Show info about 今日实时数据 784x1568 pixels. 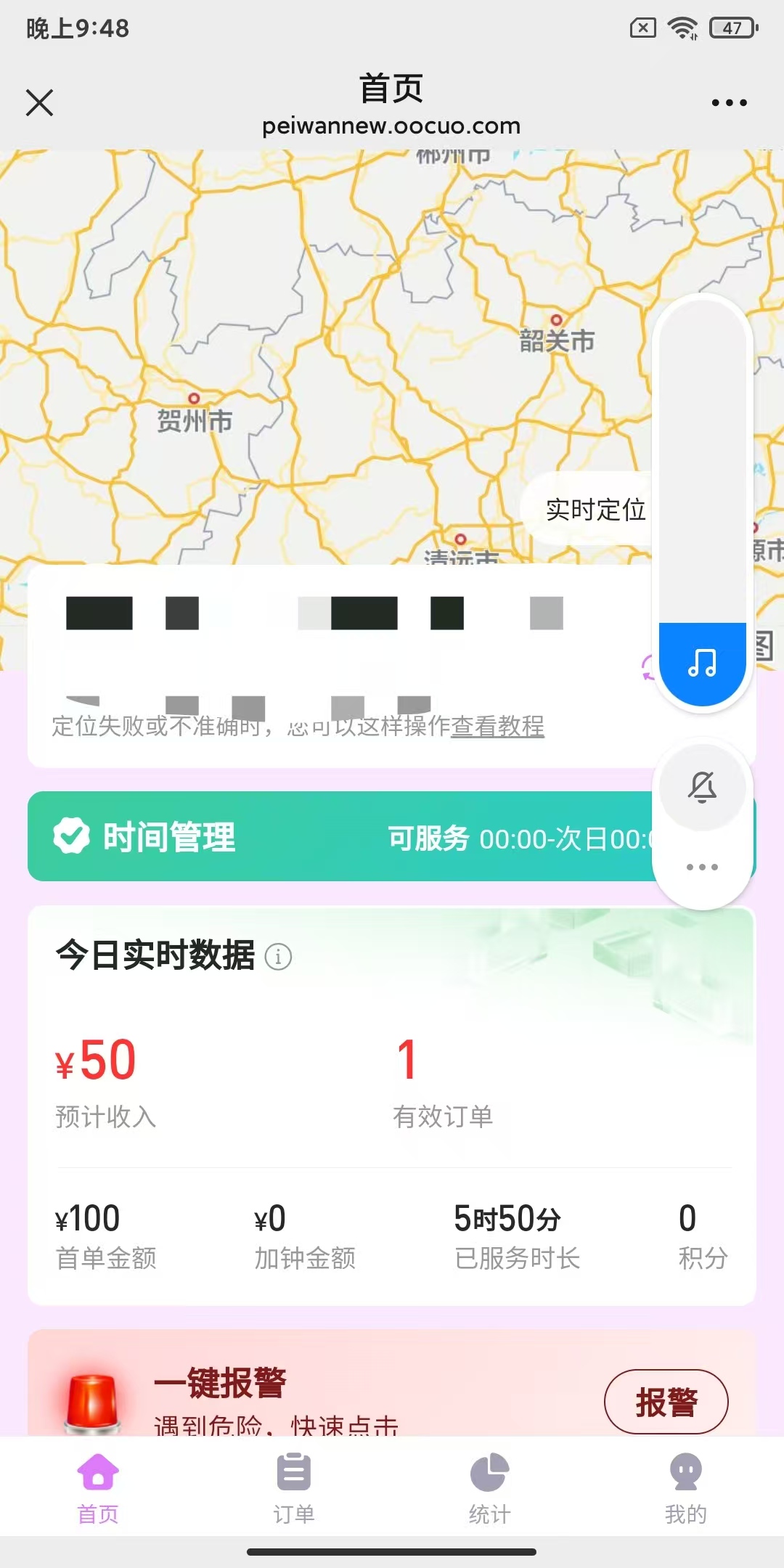[x=278, y=957]
